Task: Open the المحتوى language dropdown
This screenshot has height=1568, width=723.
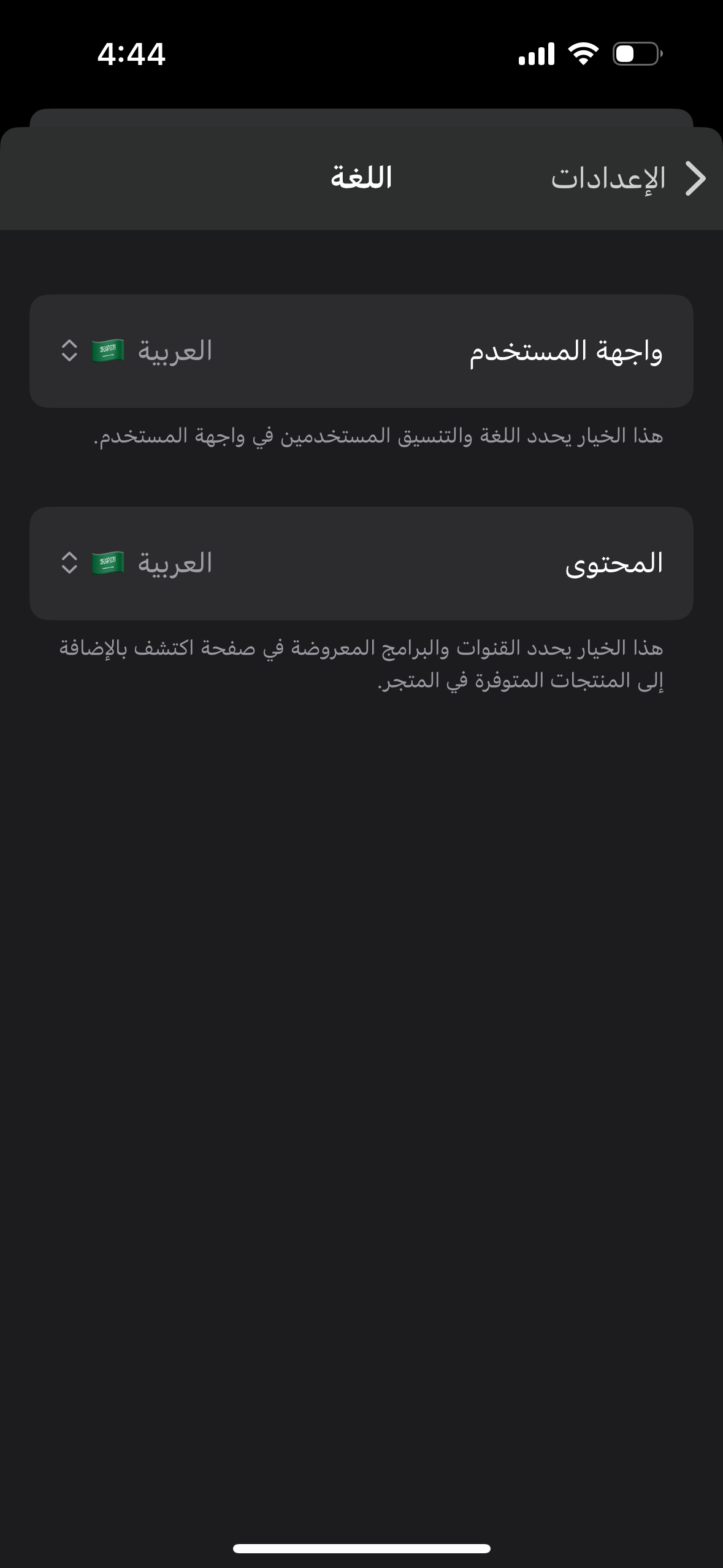Action: pos(137,563)
